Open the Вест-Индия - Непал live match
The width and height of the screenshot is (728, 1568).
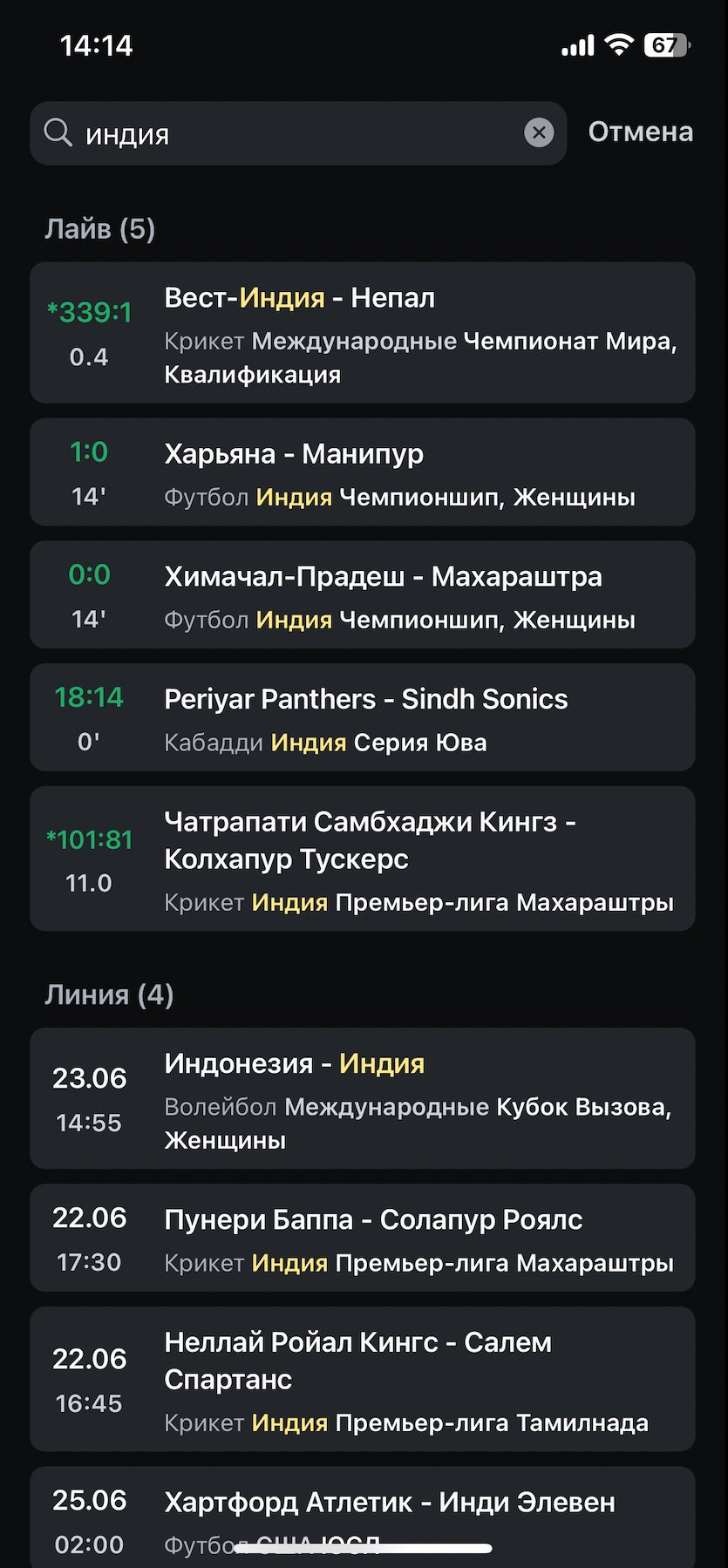(x=362, y=333)
